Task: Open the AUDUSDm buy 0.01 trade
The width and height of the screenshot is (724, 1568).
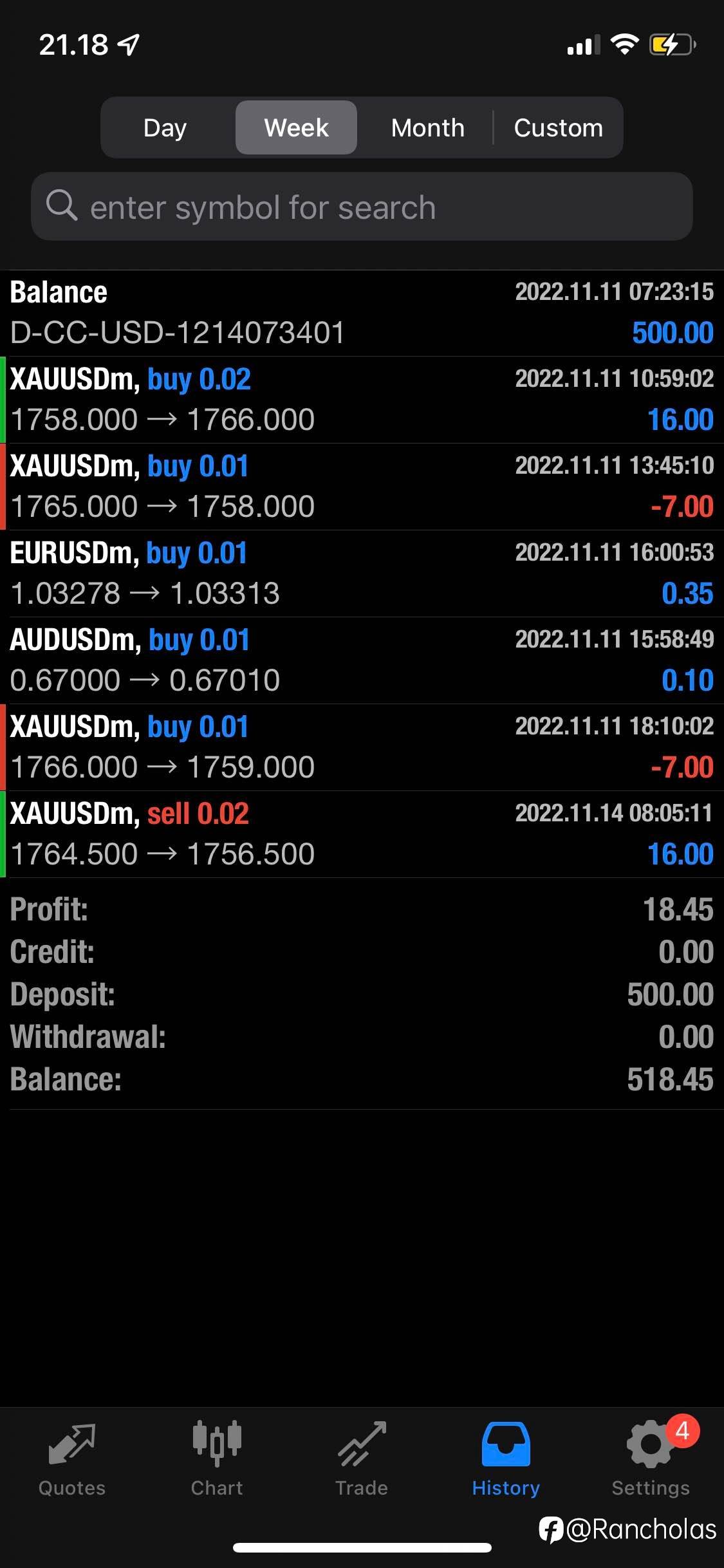Action: click(x=362, y=660)
